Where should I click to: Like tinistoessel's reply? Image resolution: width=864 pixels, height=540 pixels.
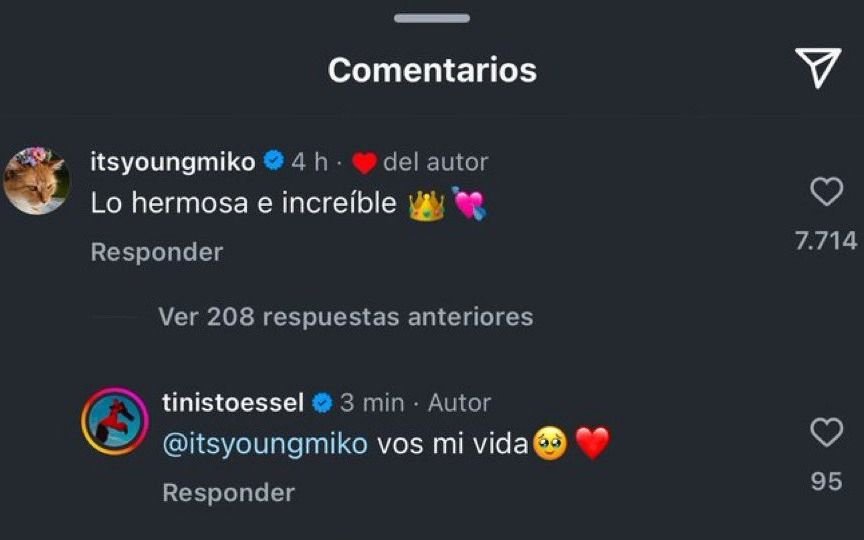pyautogui.click(x=826, y=433)
